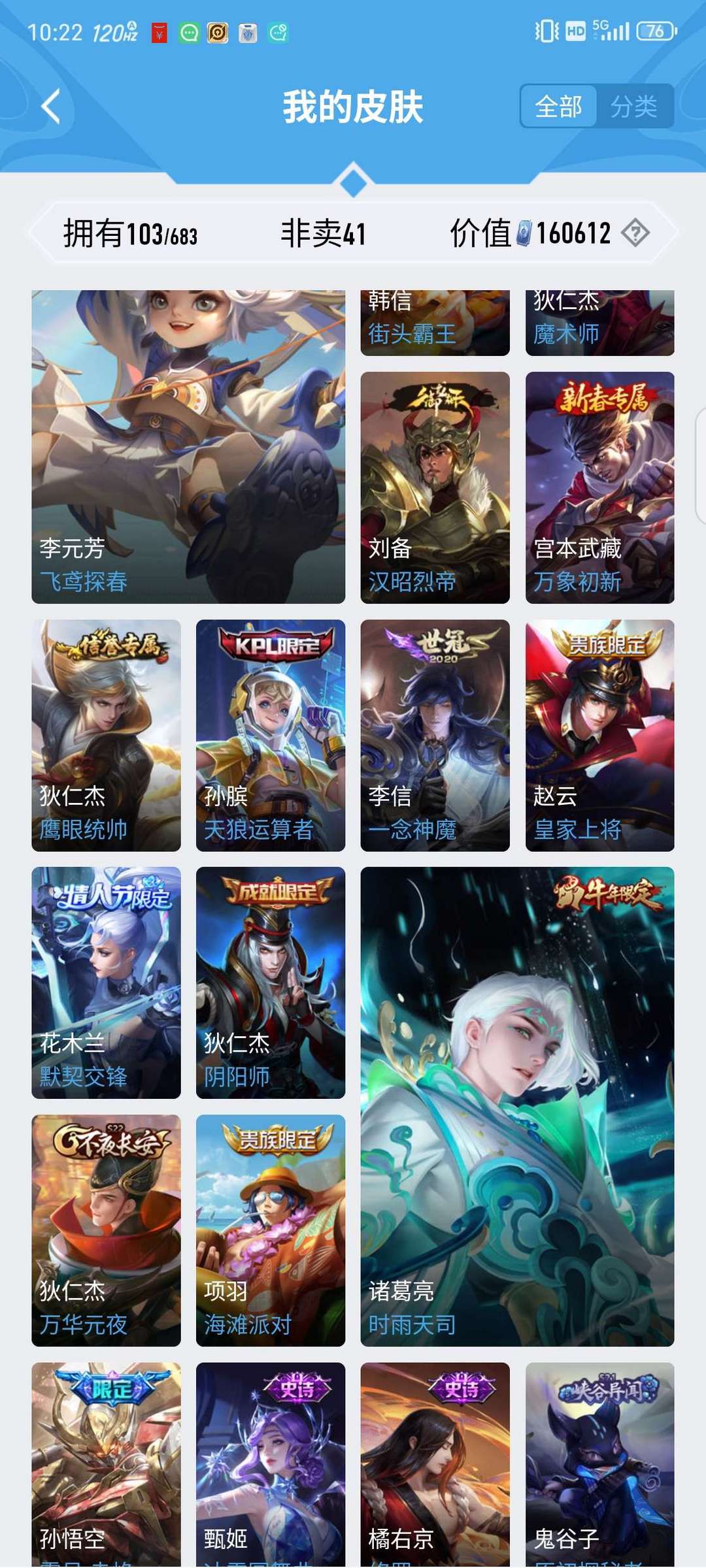Image resolution: width=706 pixels, height=1568 pixels.
Task: Open the 李信 一念神魔 skin
Action: point(435,735)
